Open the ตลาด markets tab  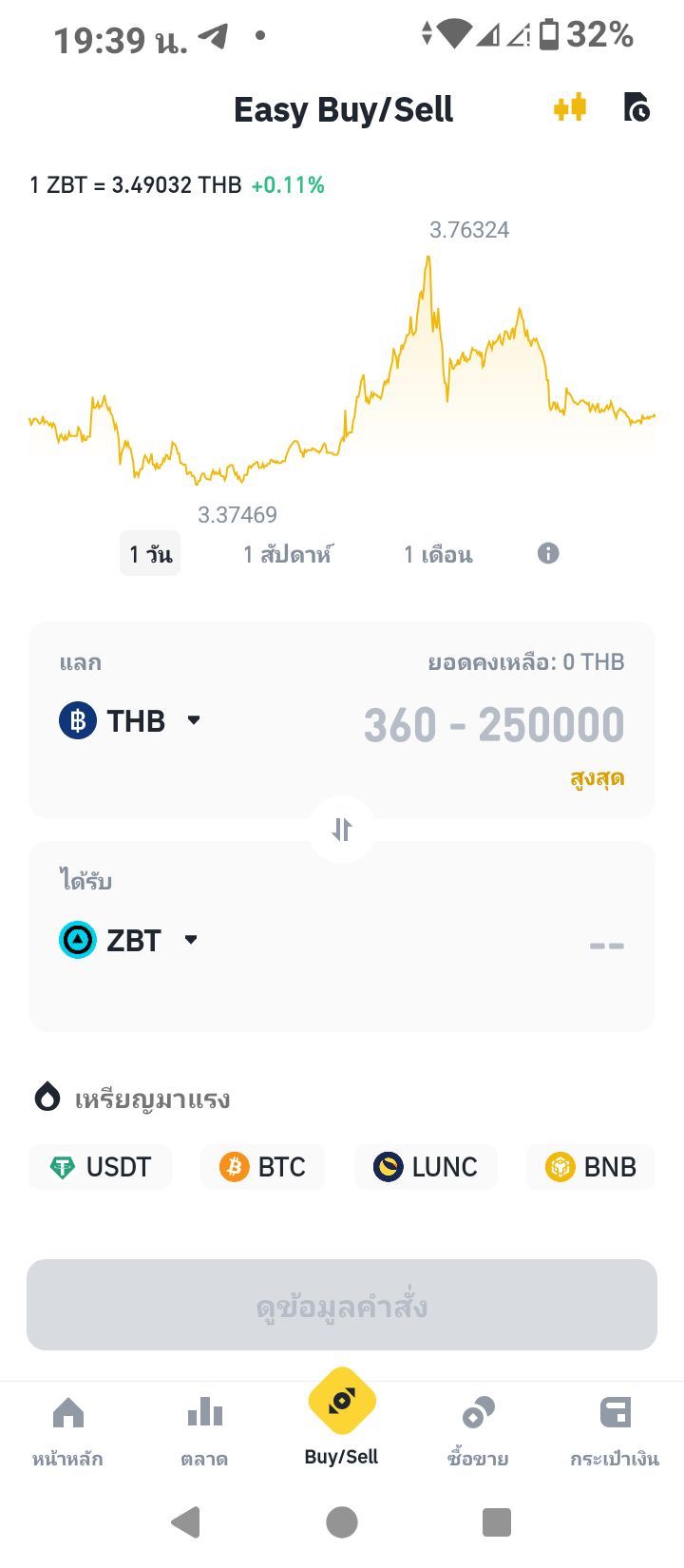coord(204,1430)
